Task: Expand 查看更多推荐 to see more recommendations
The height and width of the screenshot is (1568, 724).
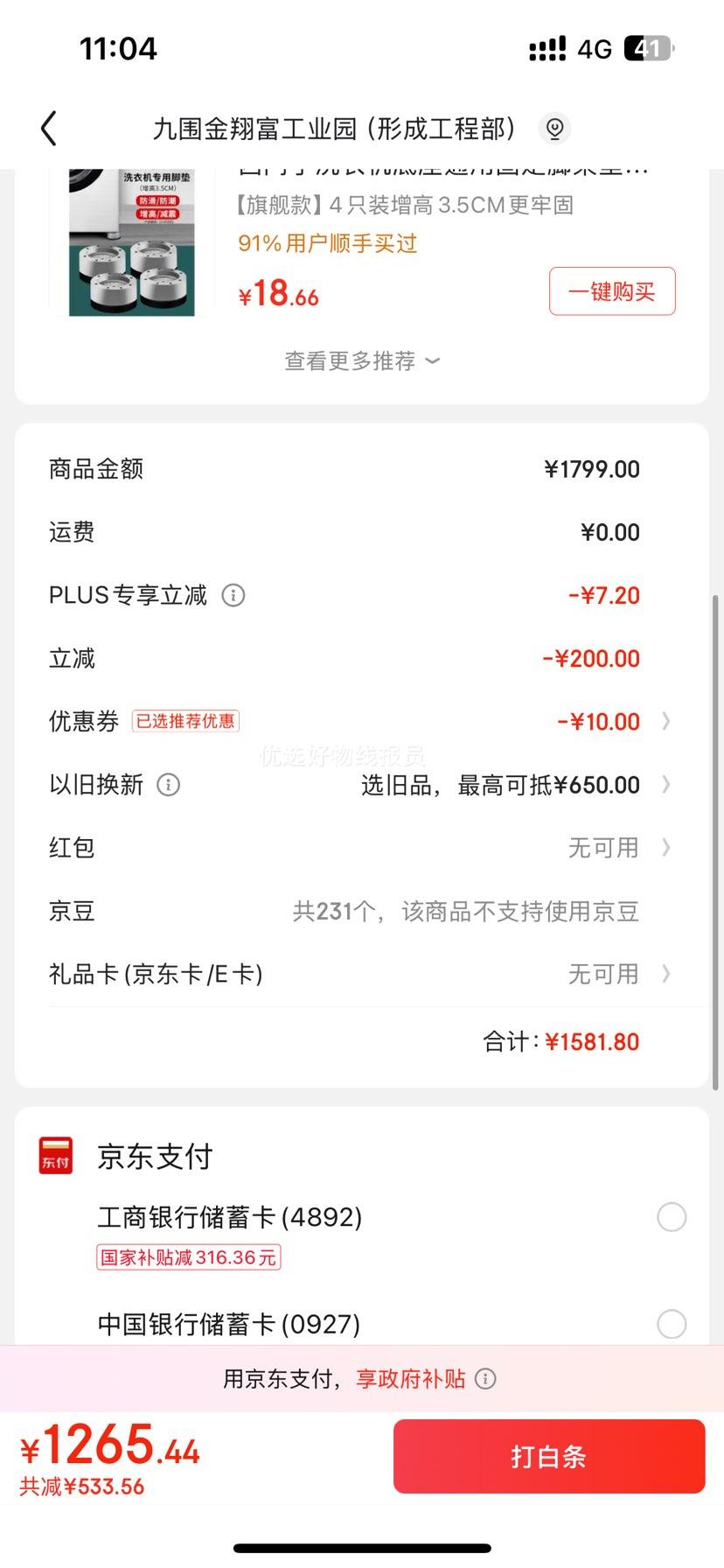Action: click(x=362, y=360)
